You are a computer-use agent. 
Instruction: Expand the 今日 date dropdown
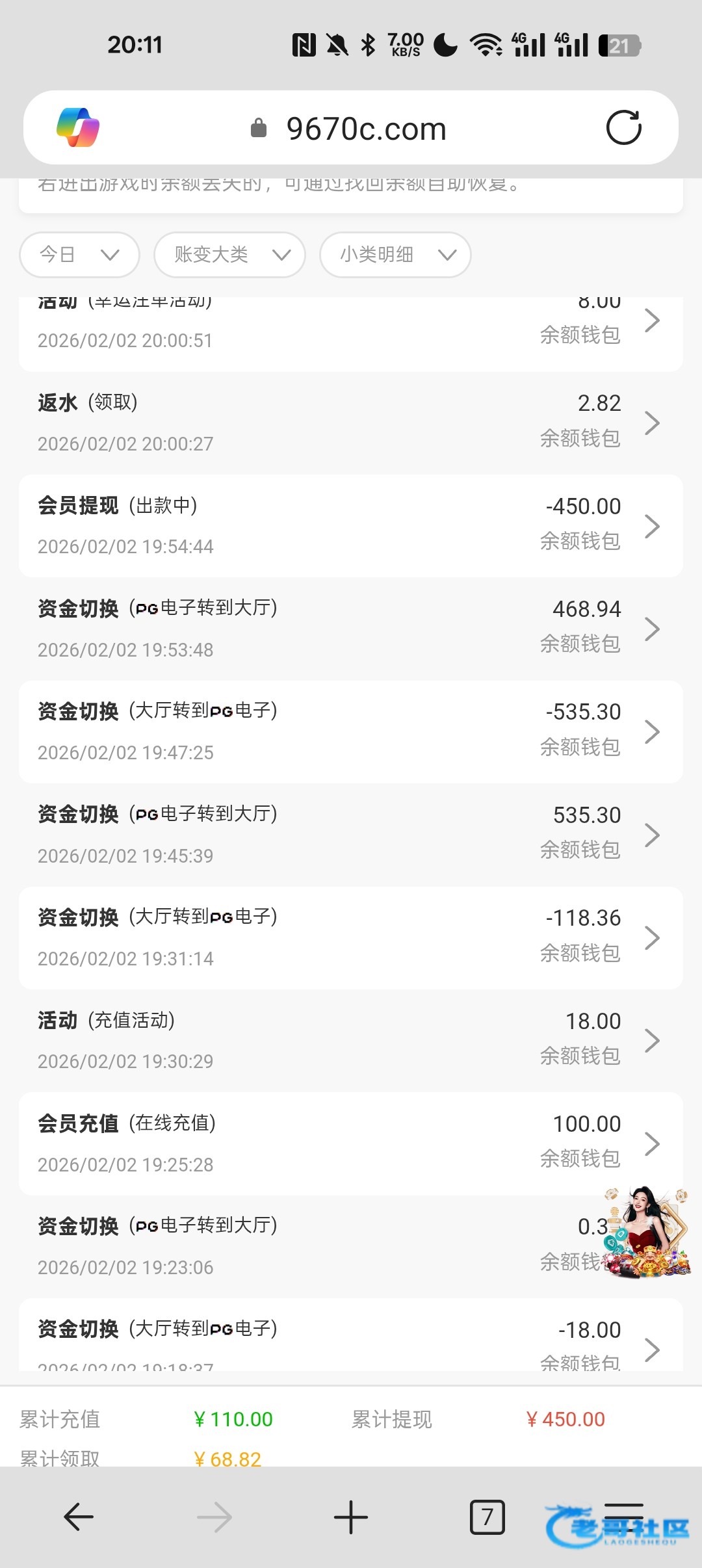point(79,255)
